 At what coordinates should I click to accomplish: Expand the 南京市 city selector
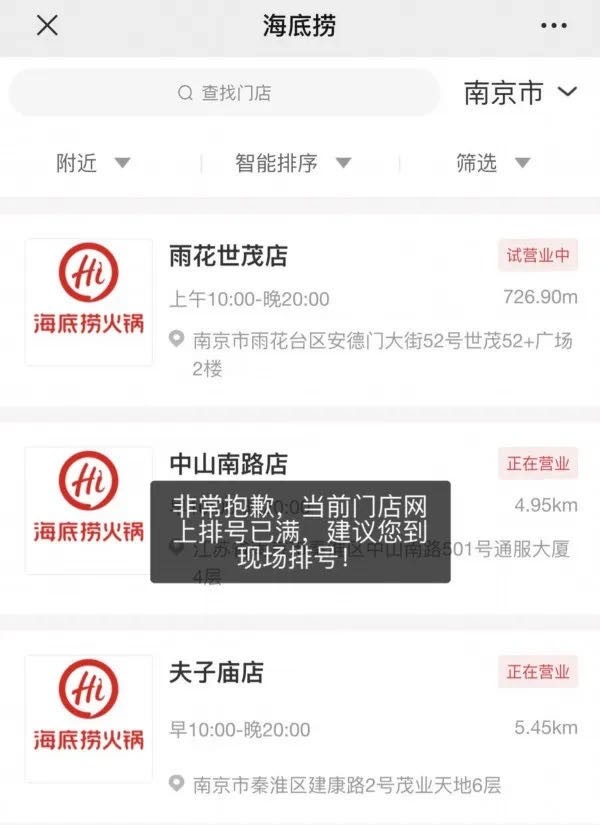(x=520, y=93)
